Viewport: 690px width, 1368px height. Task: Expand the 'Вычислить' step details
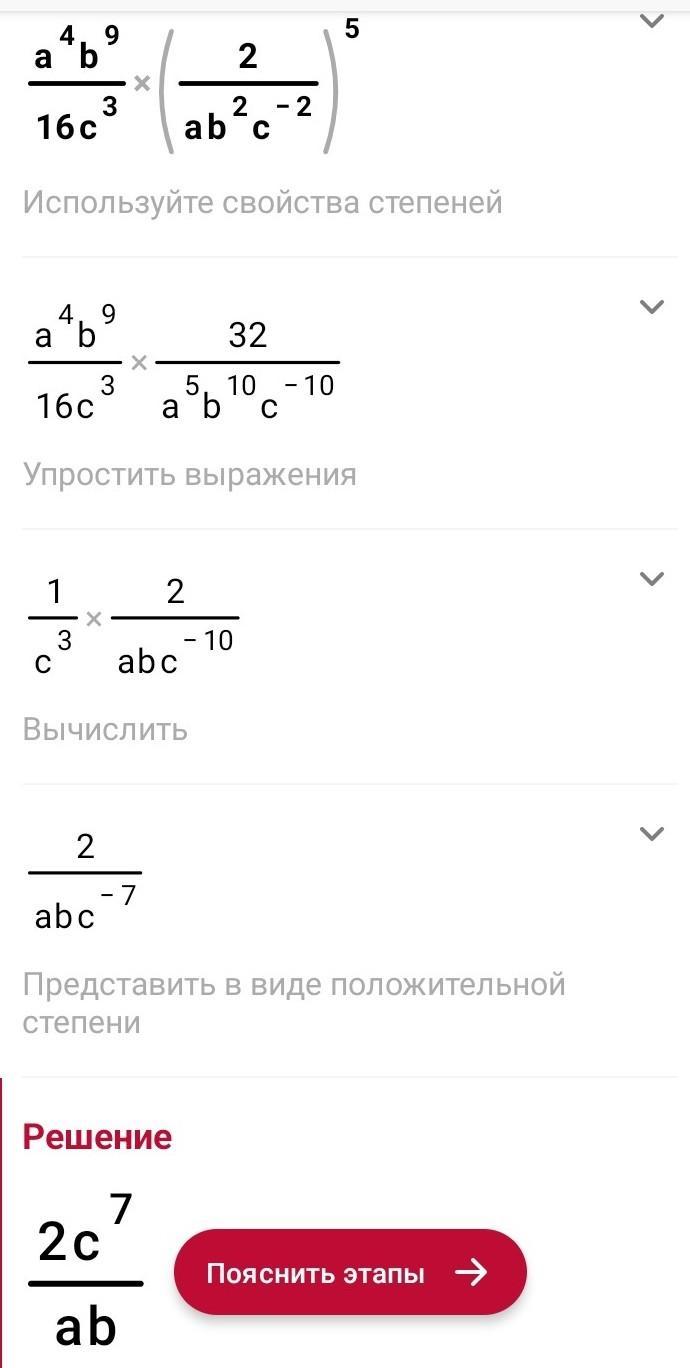(x=651, y=578)
